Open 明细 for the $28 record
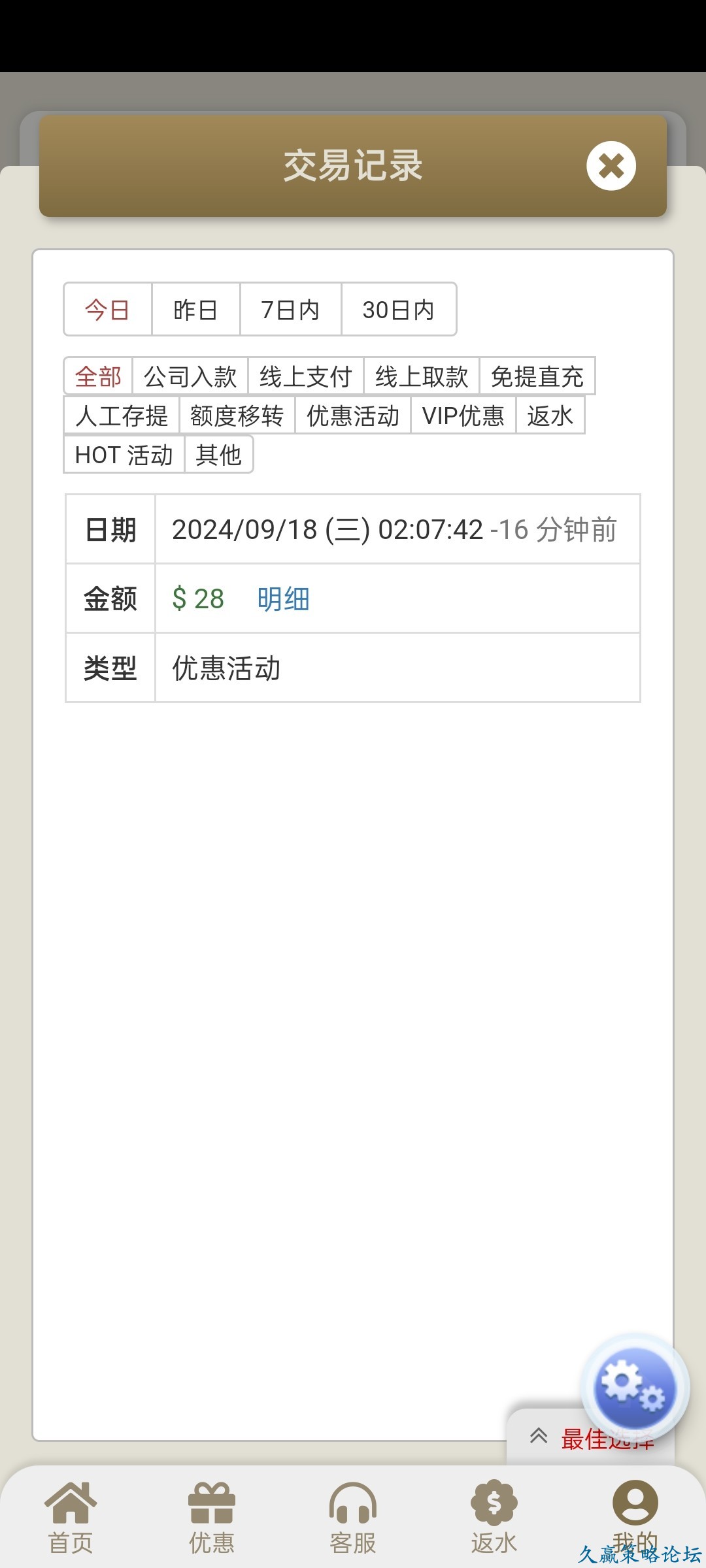Viewport: 706px width, 1568px height. pyautogui.click(x=283, y=598)
